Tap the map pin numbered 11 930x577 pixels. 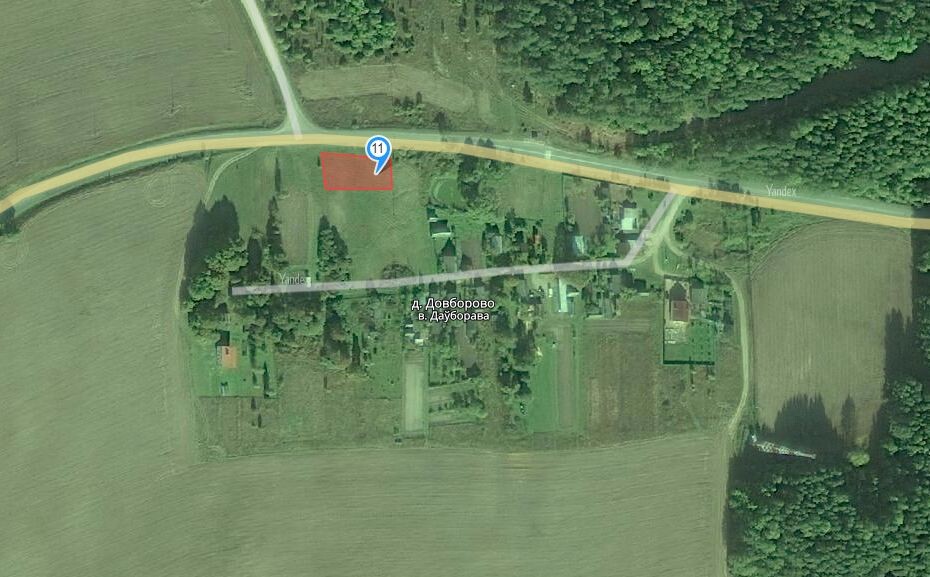pyautogui.click(x=378, y=150)
